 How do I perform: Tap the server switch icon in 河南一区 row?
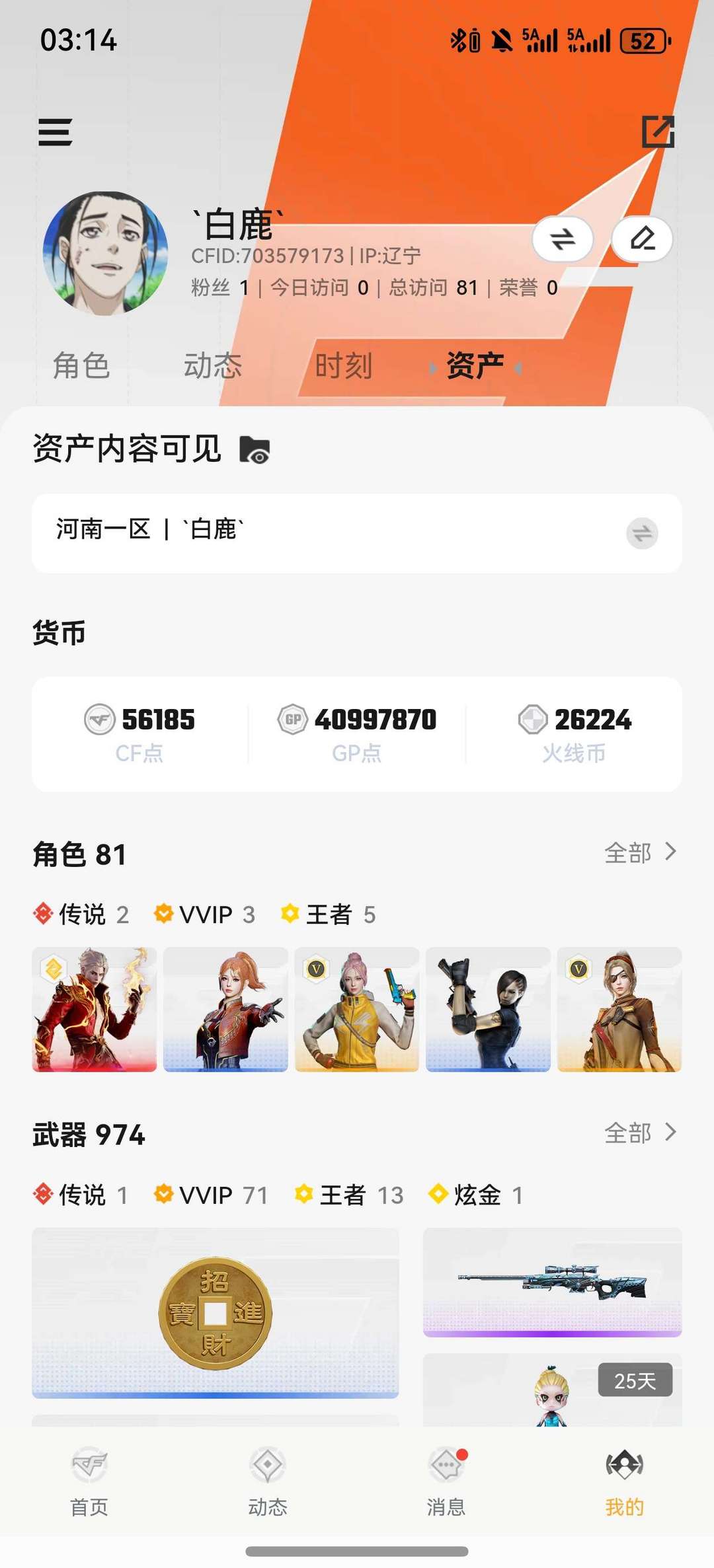point(644,533)
